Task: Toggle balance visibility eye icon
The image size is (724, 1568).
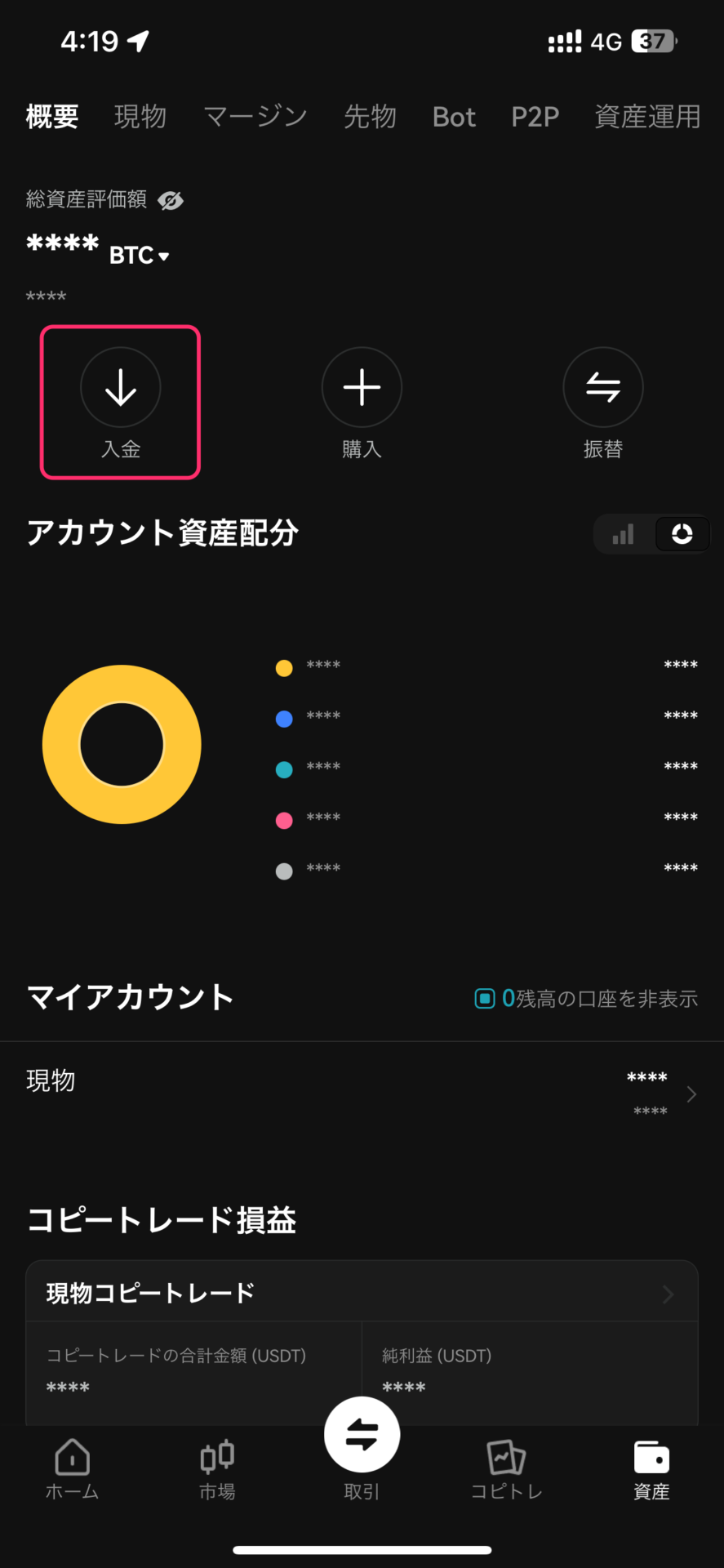Action: click(171, 200)
